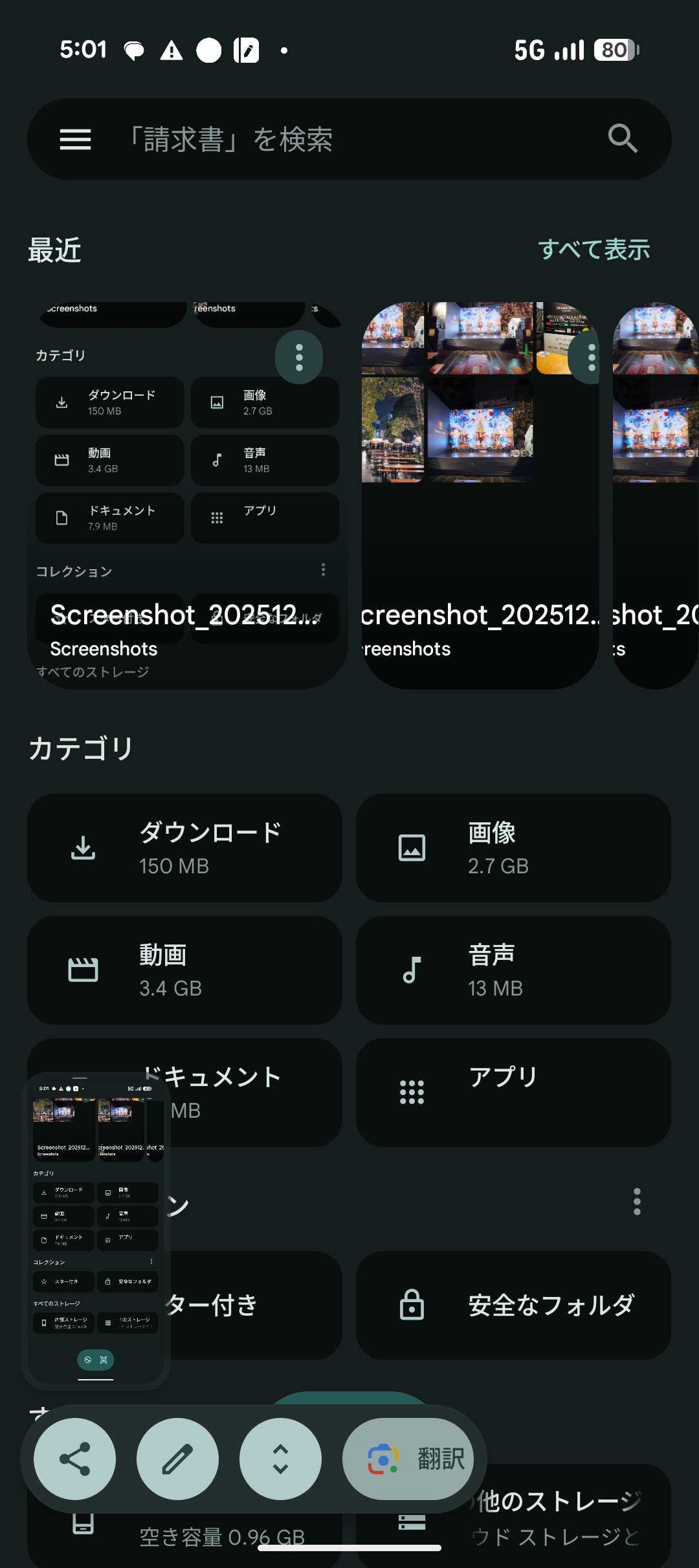Share the captured screenshot
Screen dimensions: 699x1568
tap(75, 1459)
